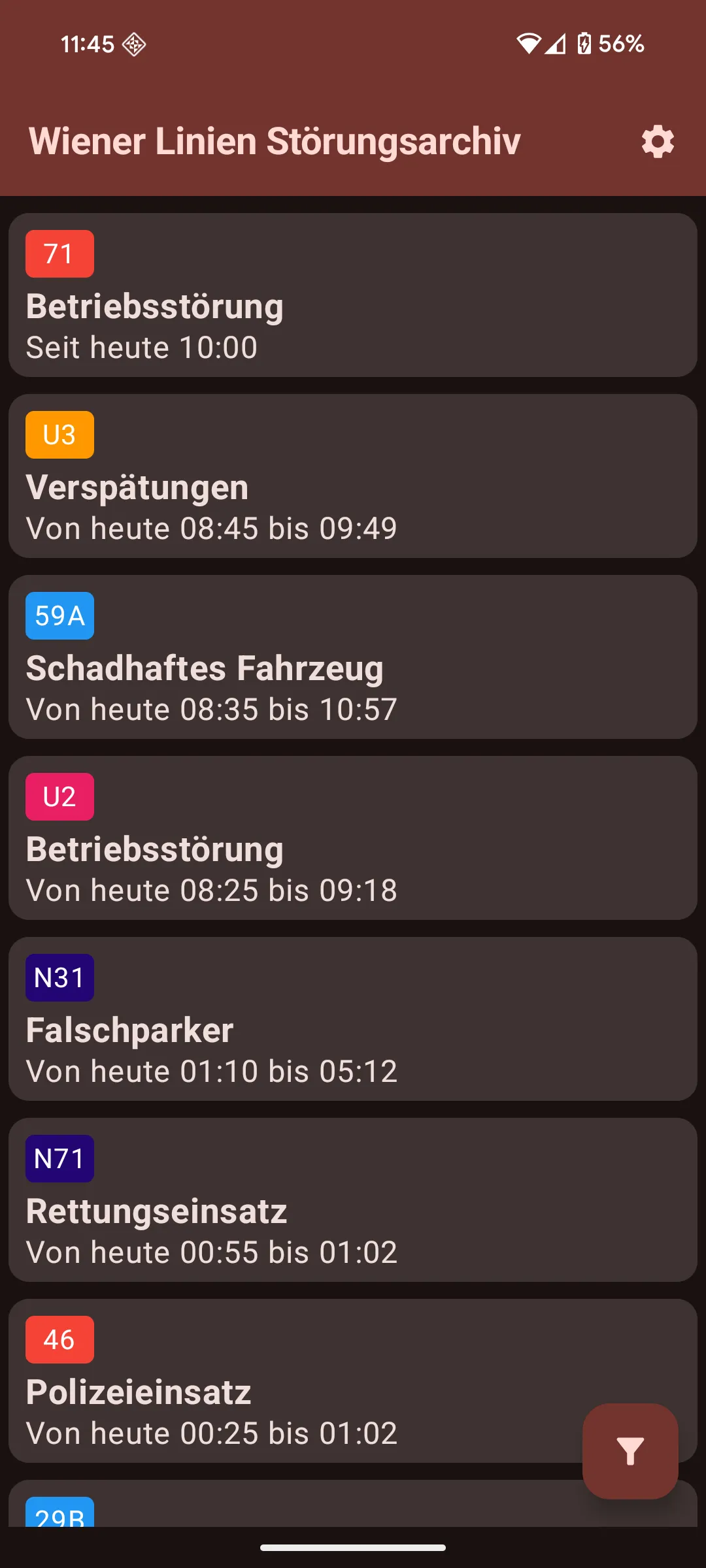This screenshot has width=706, height=1568.
Task: Open the U2 Betriebsstörung entry
Action: coord(353,837)
